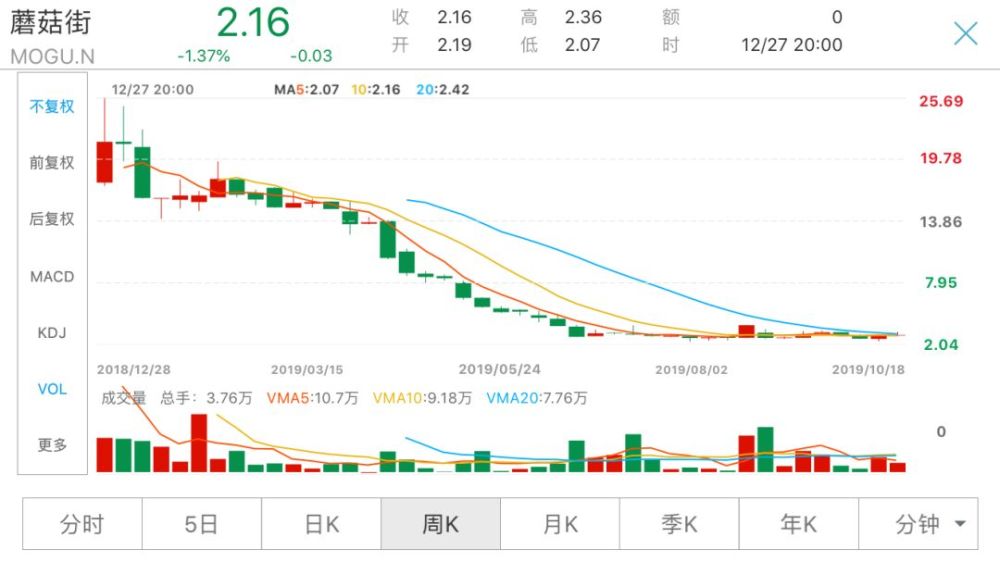The height and width of the screenshot is (562, 1000).
Task: Switch to the 分时 chart
Action: [82, 524]
